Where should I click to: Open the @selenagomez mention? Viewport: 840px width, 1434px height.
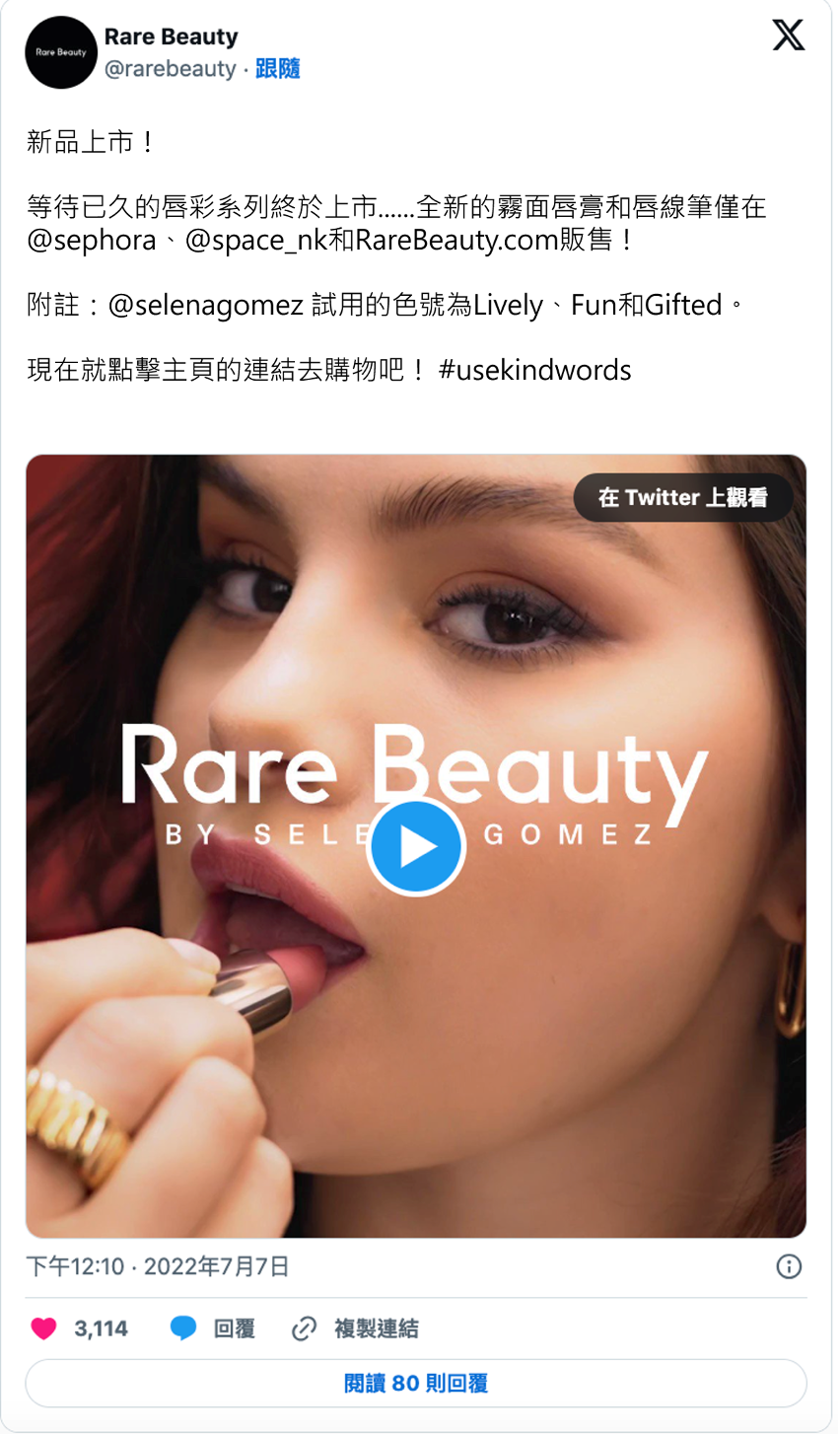coord(205,306)
